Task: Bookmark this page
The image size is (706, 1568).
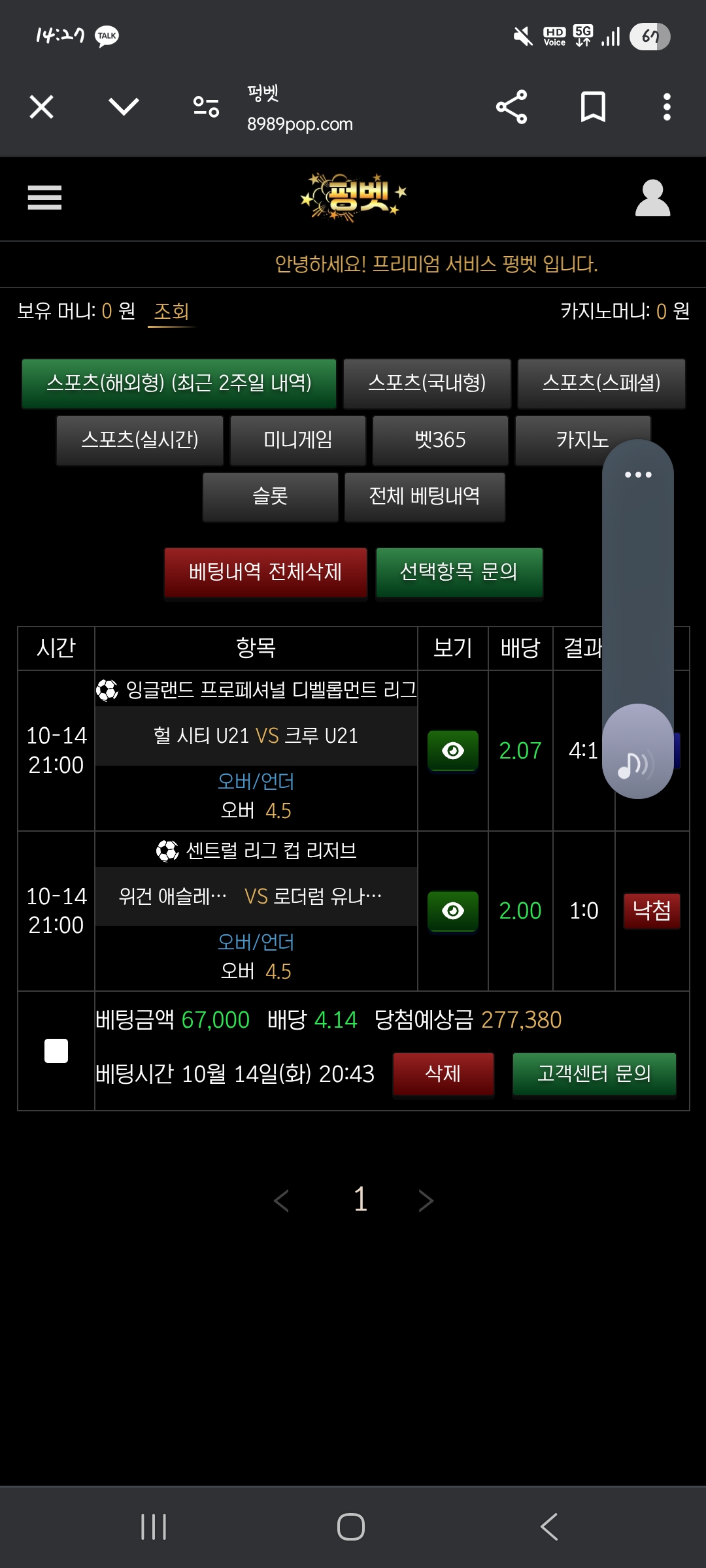Action: (593, 106)
